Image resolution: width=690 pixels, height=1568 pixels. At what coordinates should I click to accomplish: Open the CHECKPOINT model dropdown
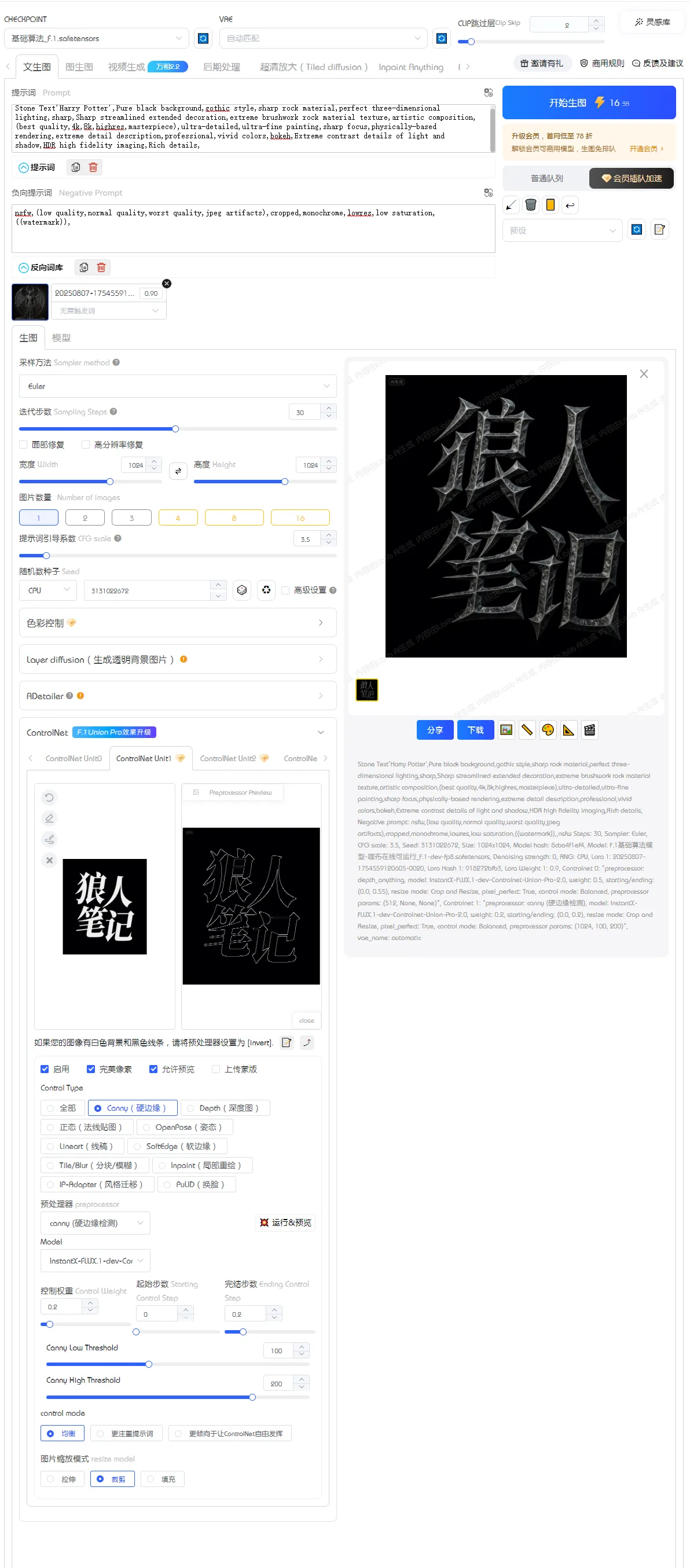pos(97,38)
